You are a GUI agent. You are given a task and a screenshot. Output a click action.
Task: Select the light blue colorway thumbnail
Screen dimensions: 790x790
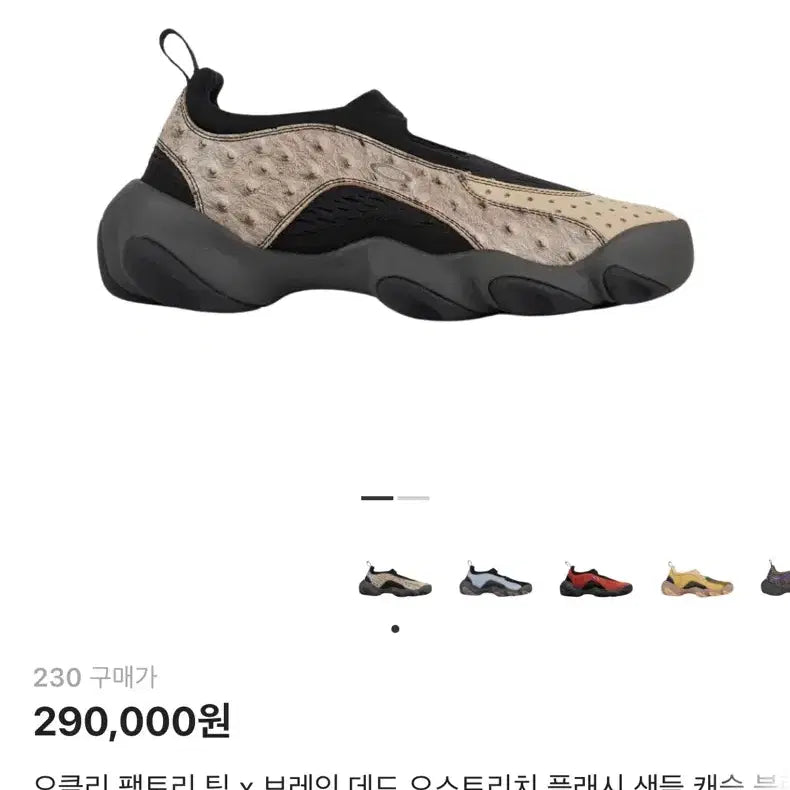click(x=496, y=579)
